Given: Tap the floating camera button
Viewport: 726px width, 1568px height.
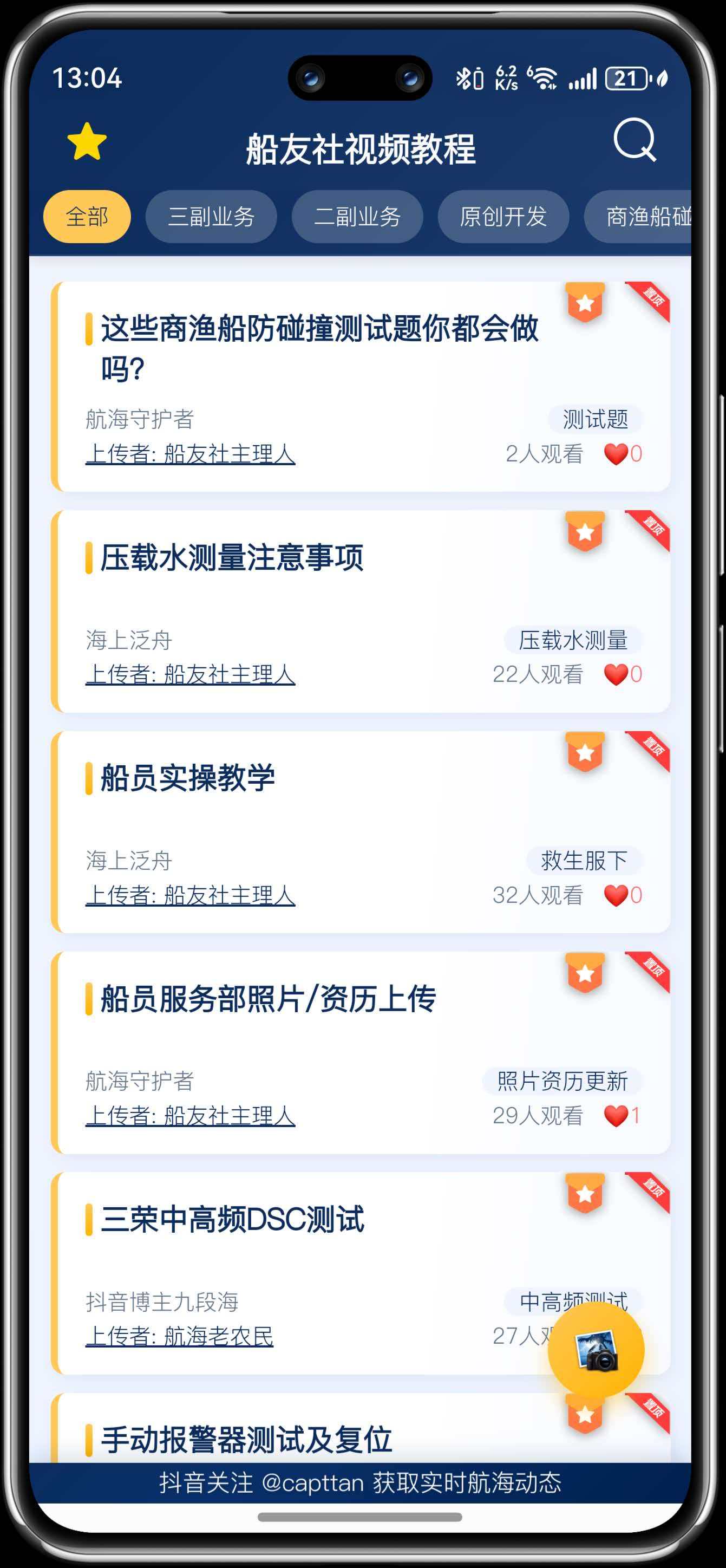Looking at the screenshot, I should pyautogui.click(x=596, y=1350).
